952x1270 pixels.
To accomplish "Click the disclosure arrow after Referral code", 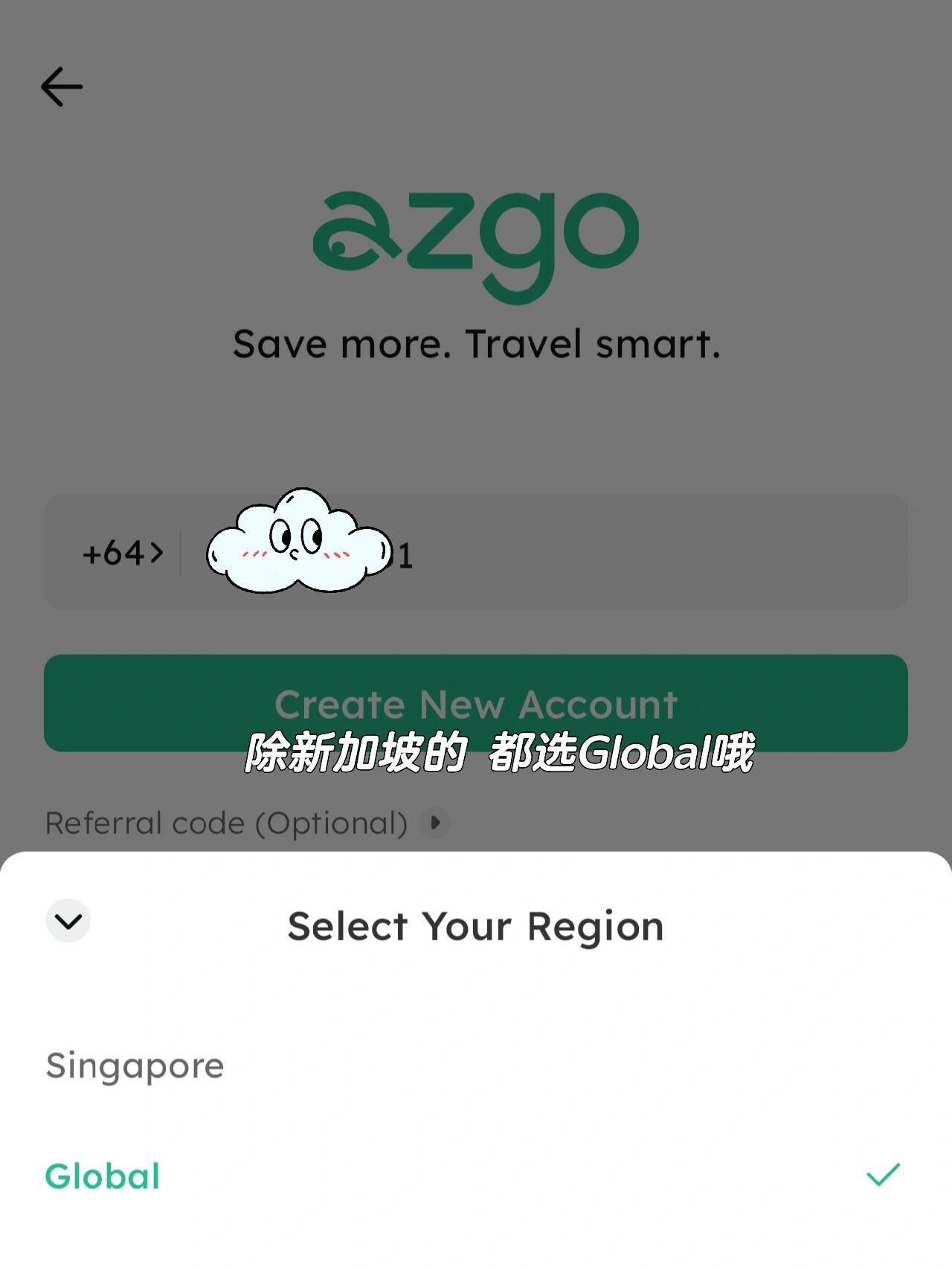I will (x=435, y=823).
